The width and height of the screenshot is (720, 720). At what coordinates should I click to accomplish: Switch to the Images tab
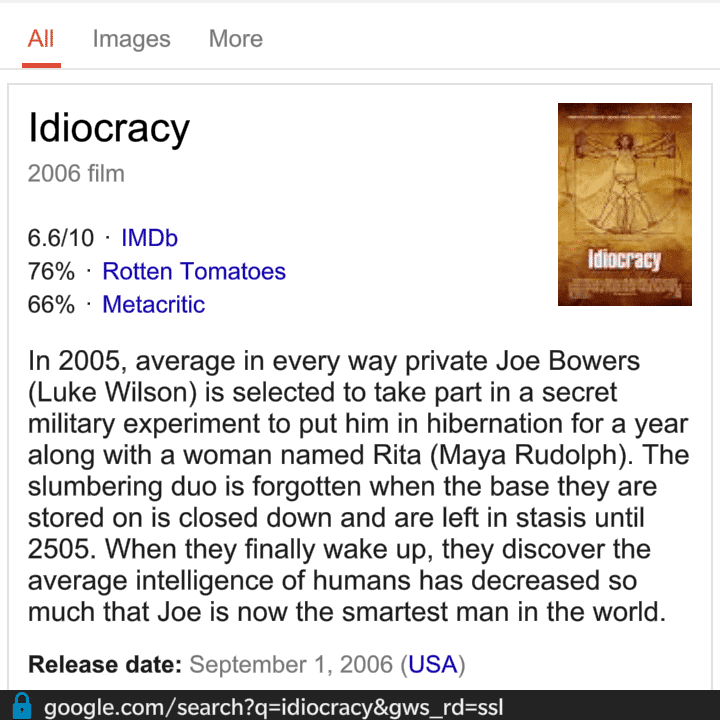[x=131, y=40]
